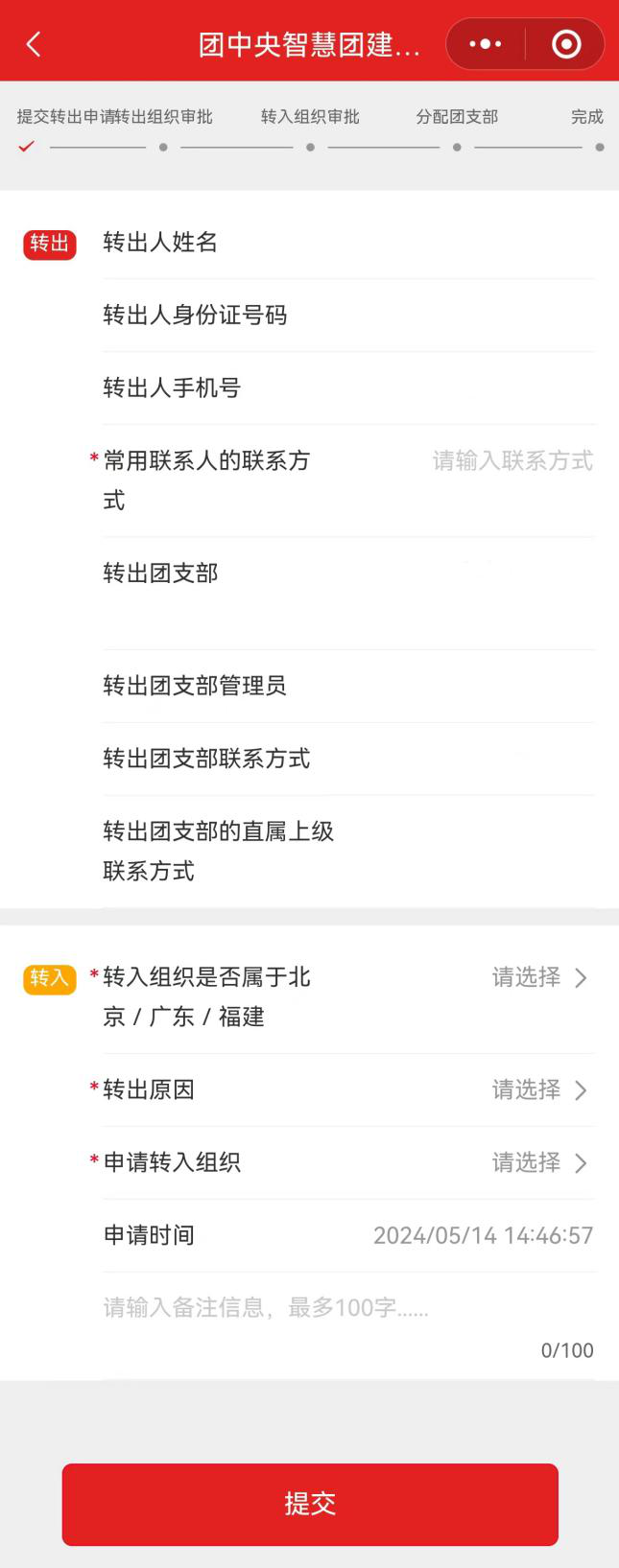Submit the transfer application with 提交
619x1568 pixels.
coord(309,1503)
